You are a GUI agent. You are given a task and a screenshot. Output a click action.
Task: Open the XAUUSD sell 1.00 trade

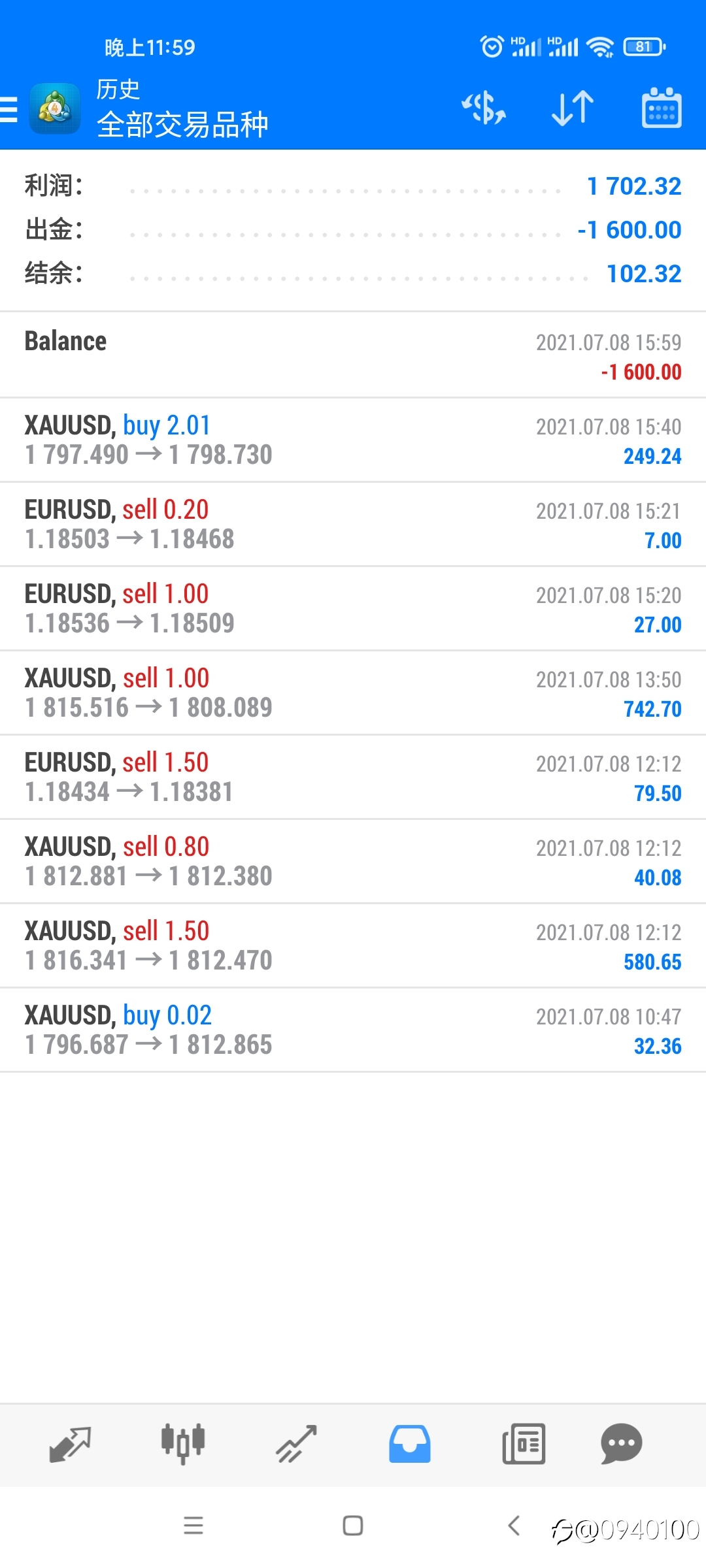coord(353,693)
